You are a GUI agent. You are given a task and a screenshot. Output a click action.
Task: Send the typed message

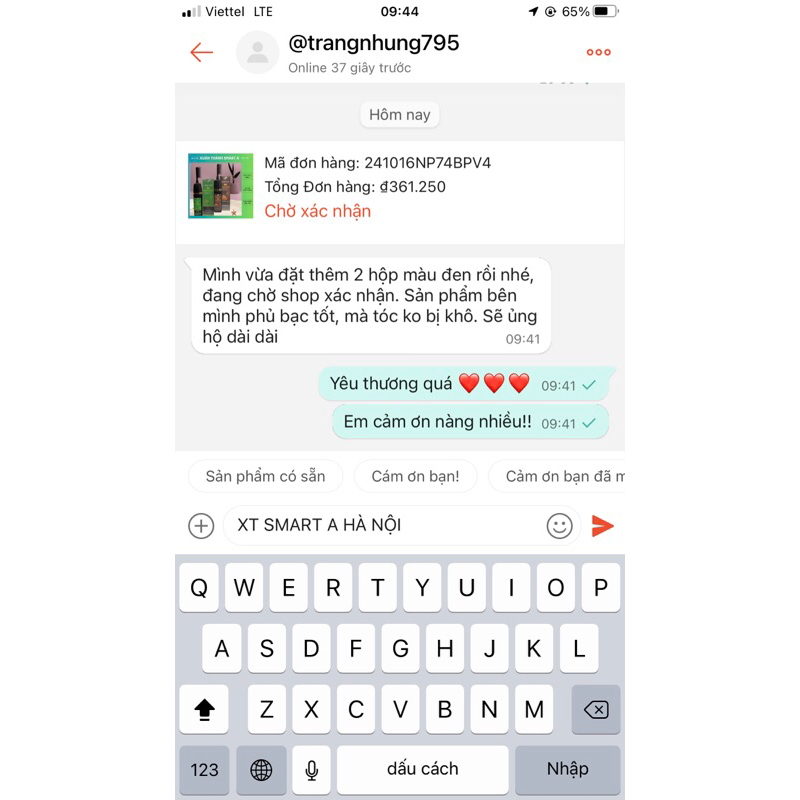(x=602, y=526)
